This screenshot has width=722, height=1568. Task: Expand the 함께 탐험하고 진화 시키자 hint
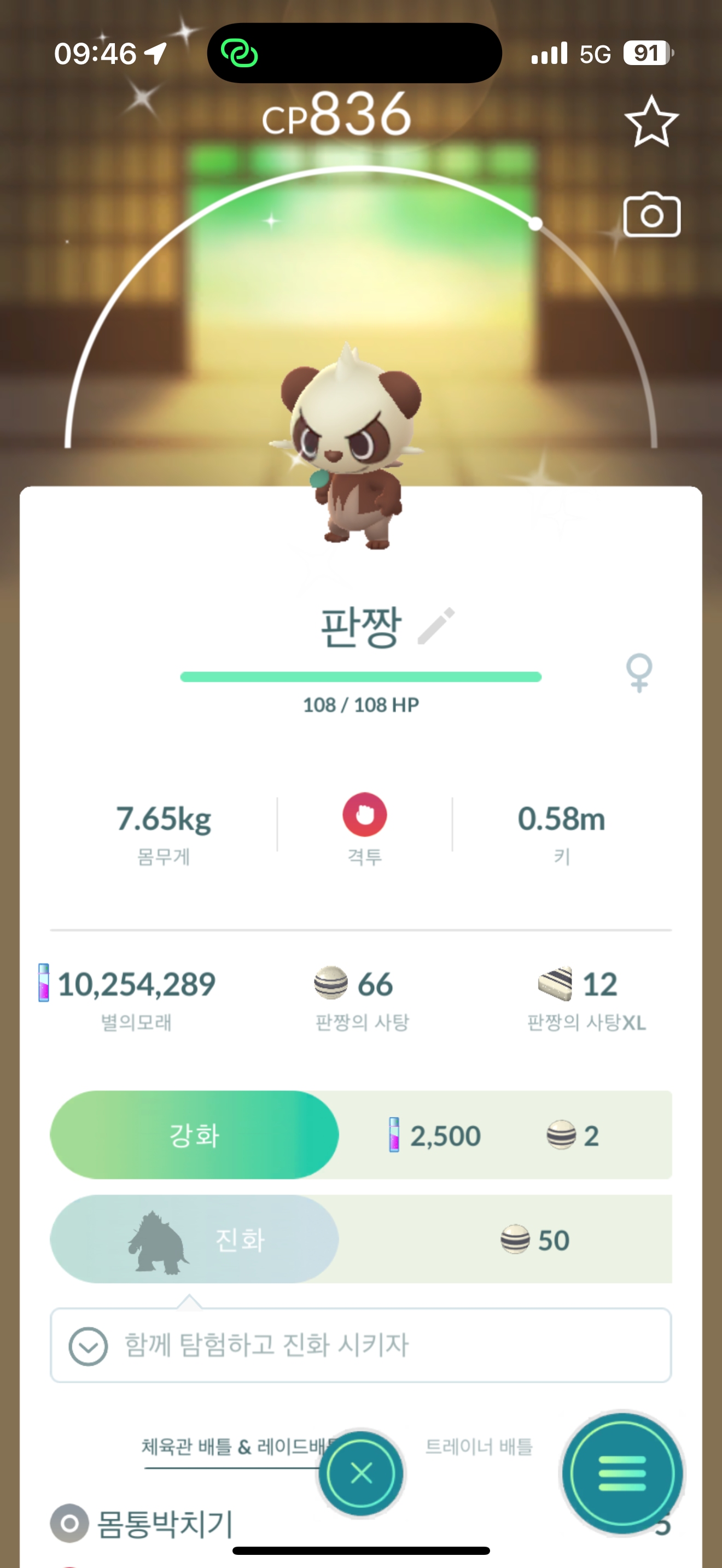(88, 1346)
